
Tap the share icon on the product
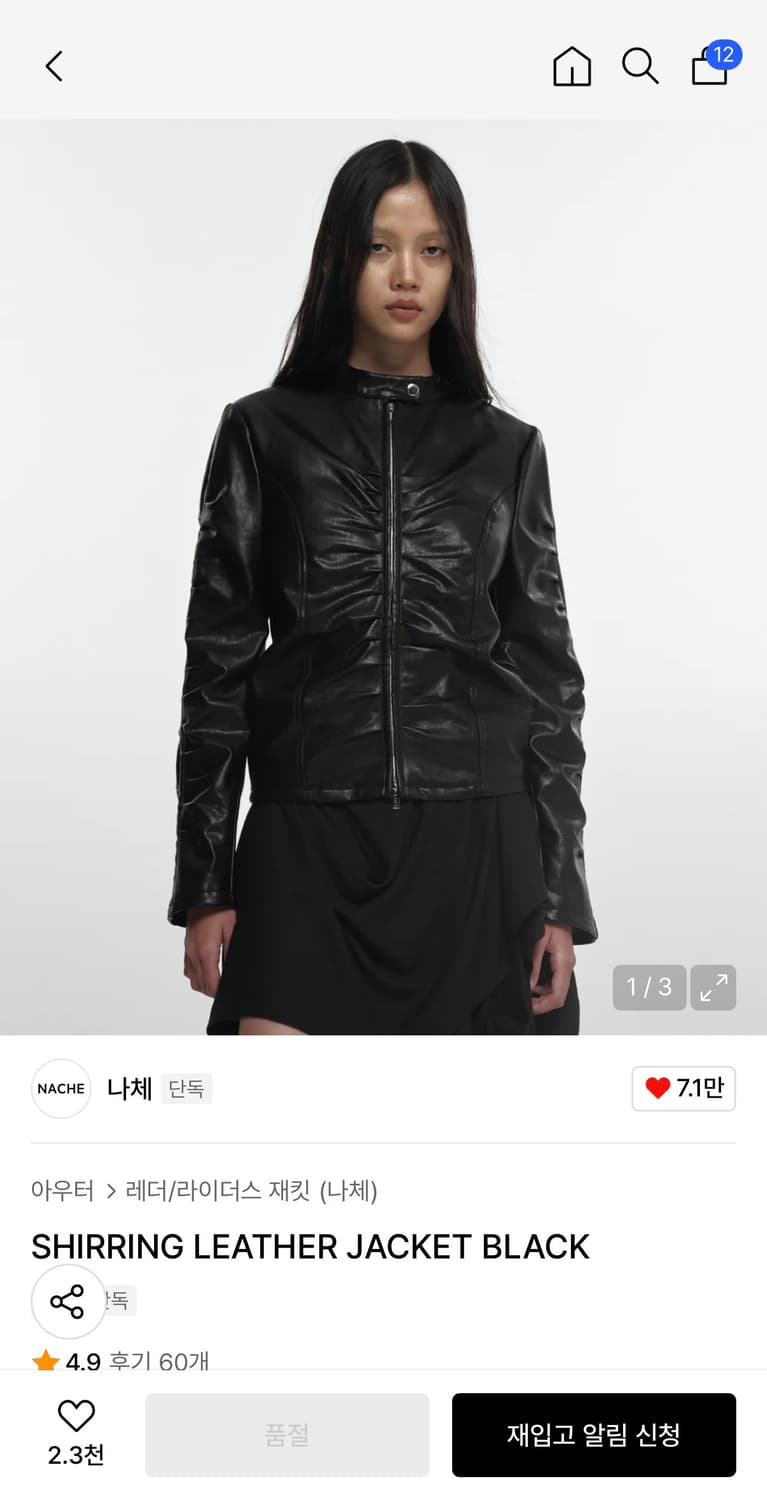click(x=67, y=1301)
